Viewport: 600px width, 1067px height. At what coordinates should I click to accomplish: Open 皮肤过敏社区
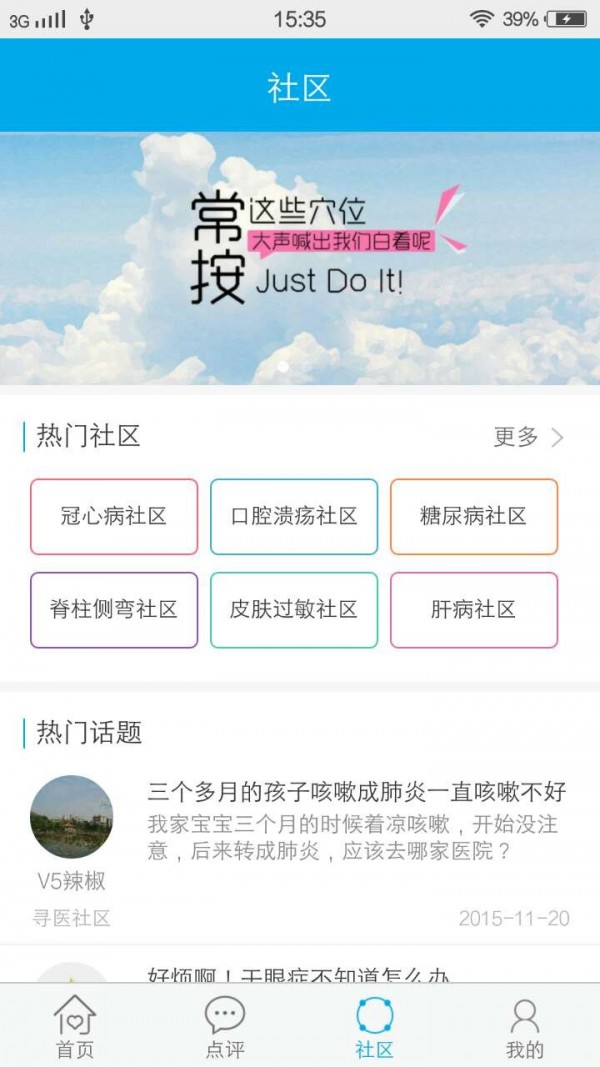pyautogui.click(x=294, y=610)
